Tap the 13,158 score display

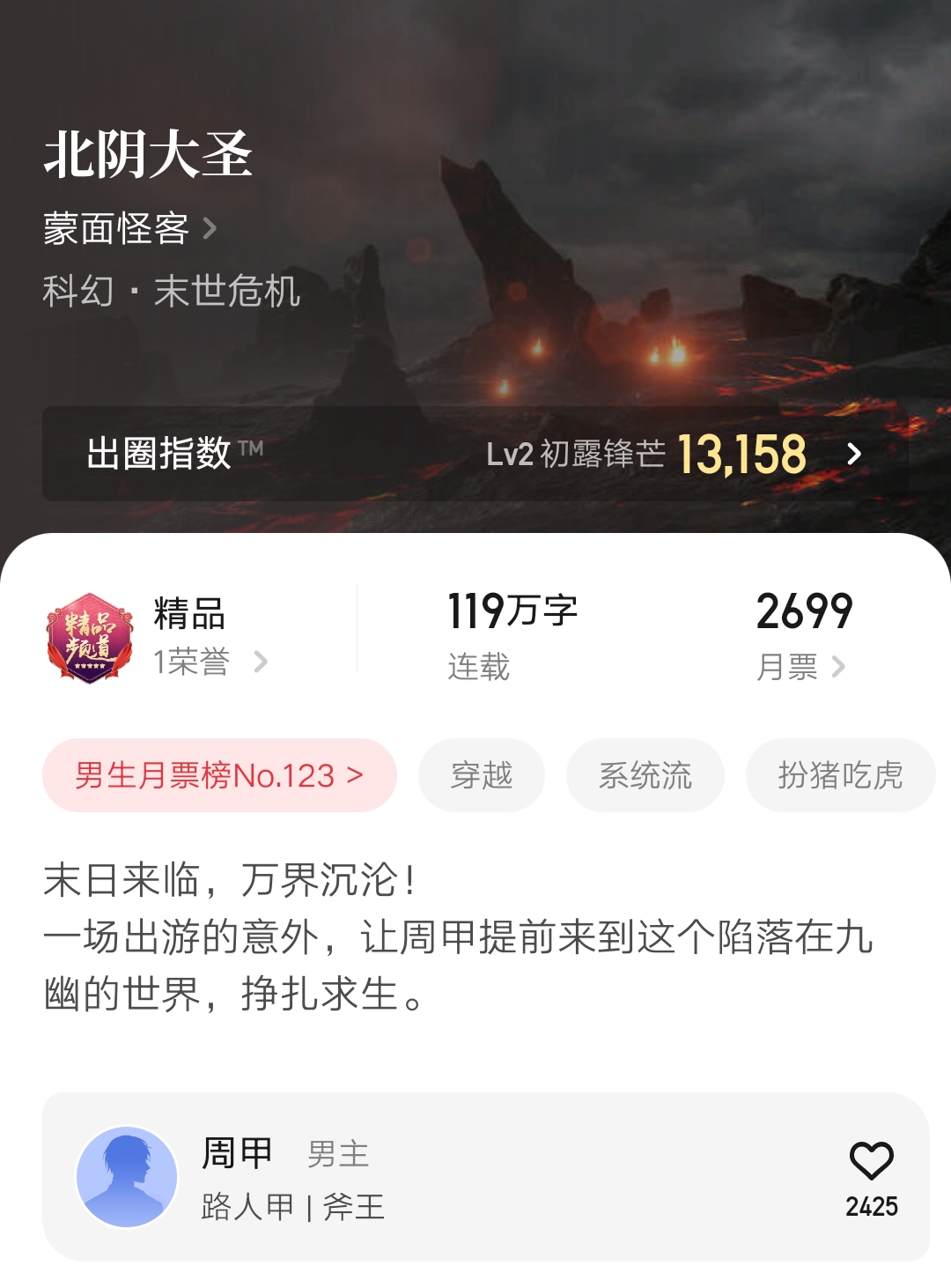(744, 456)
